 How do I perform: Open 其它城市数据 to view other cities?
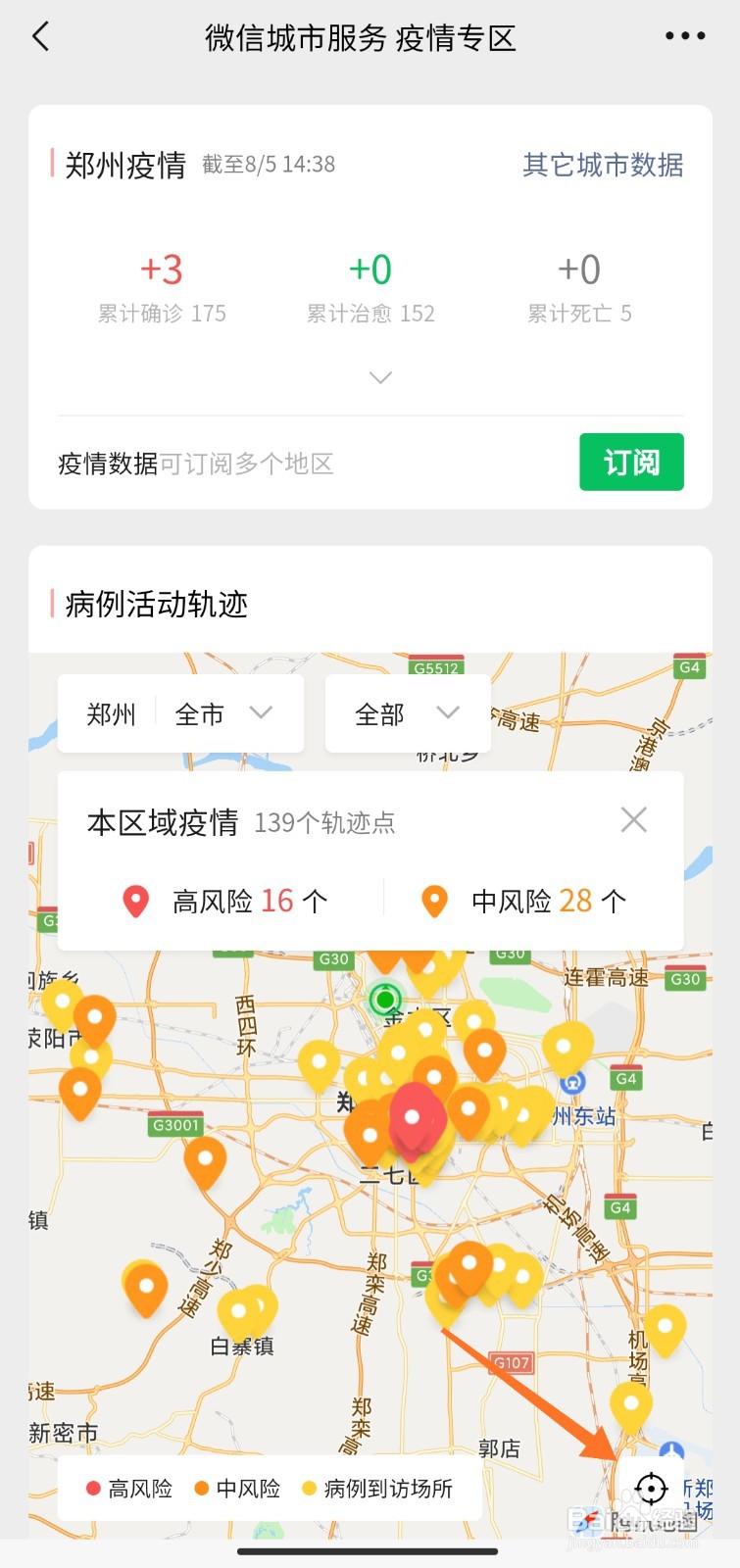point(602,165)
